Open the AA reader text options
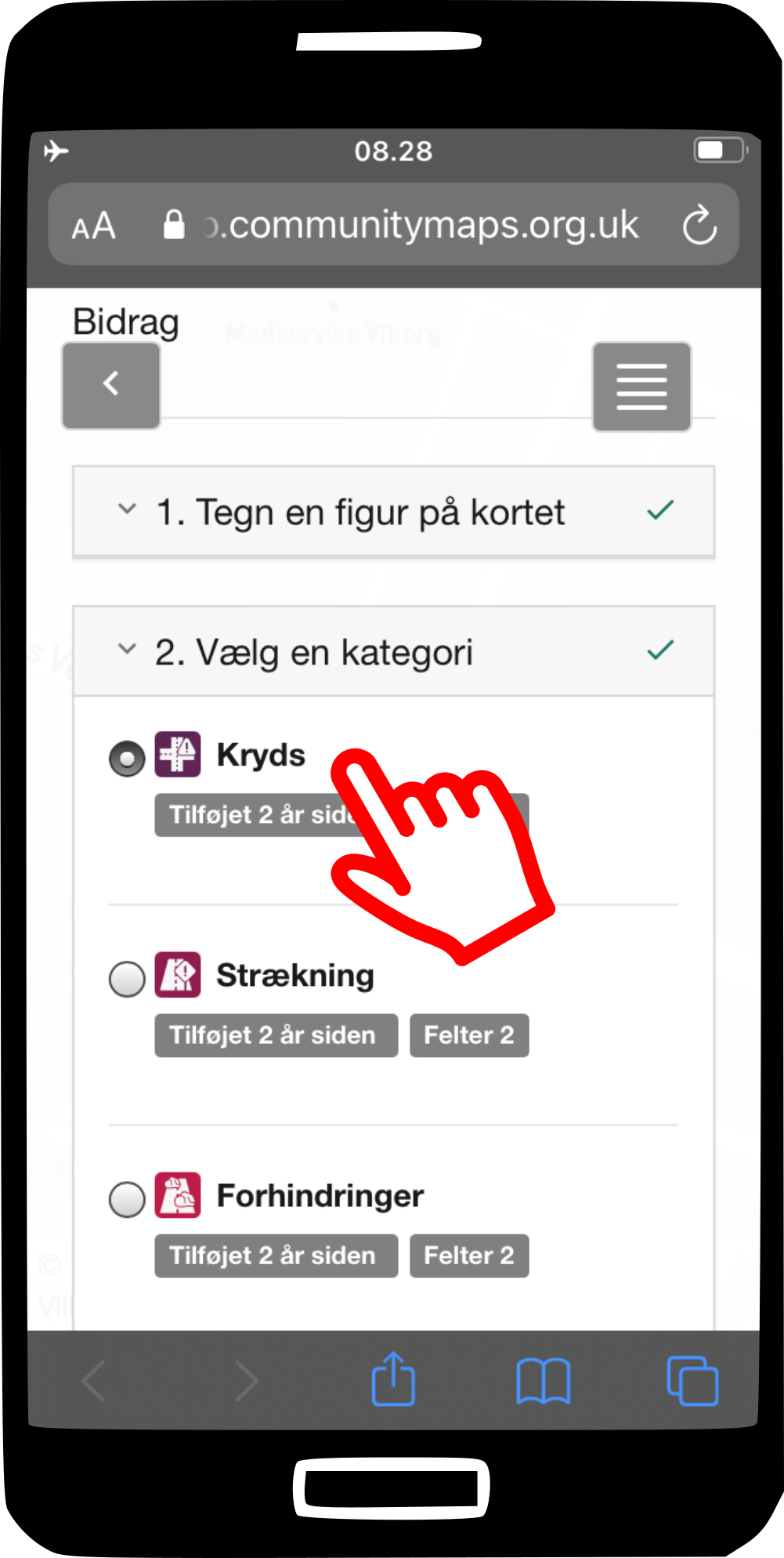Screen dimensions: 784x1558 click(x=94, y=226)
